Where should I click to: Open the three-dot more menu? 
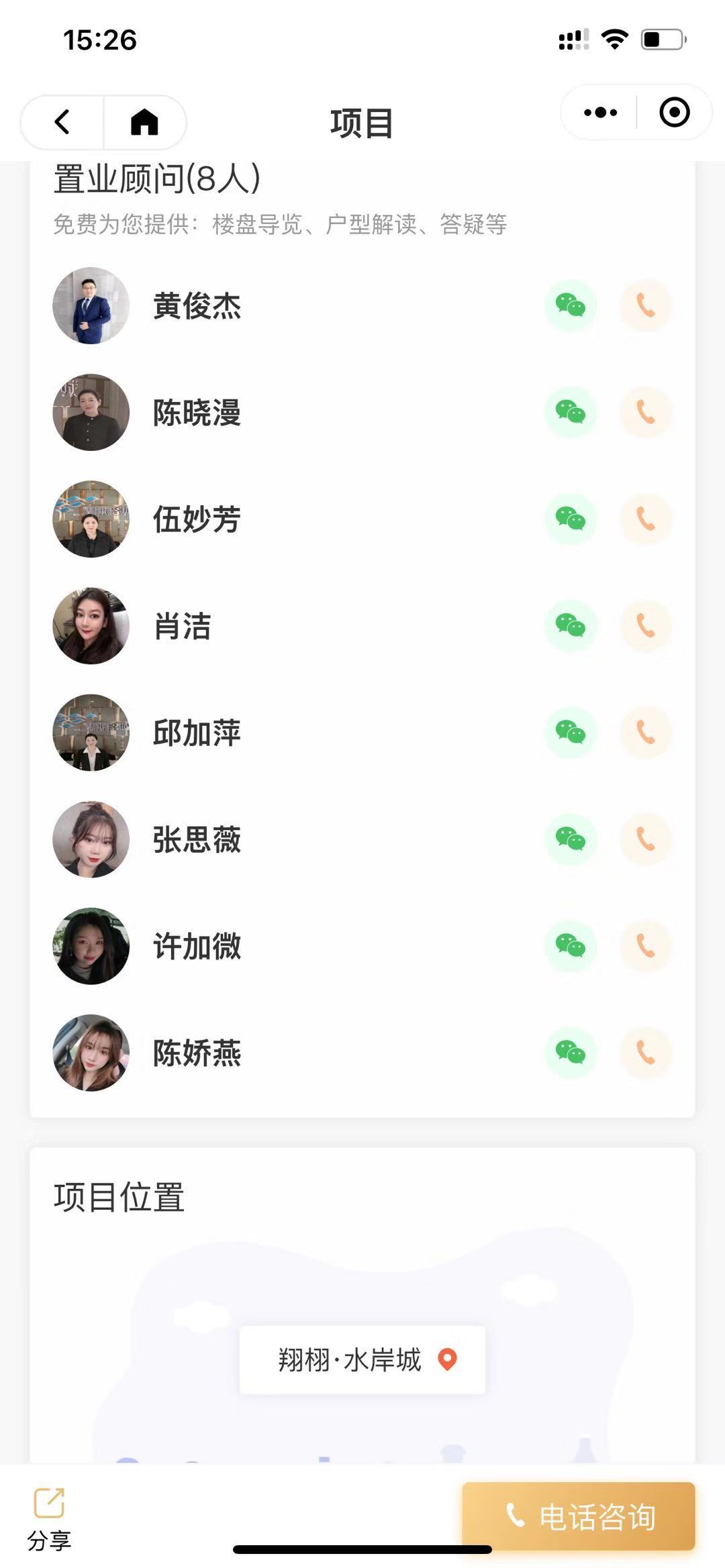click(x=600, y=112)
